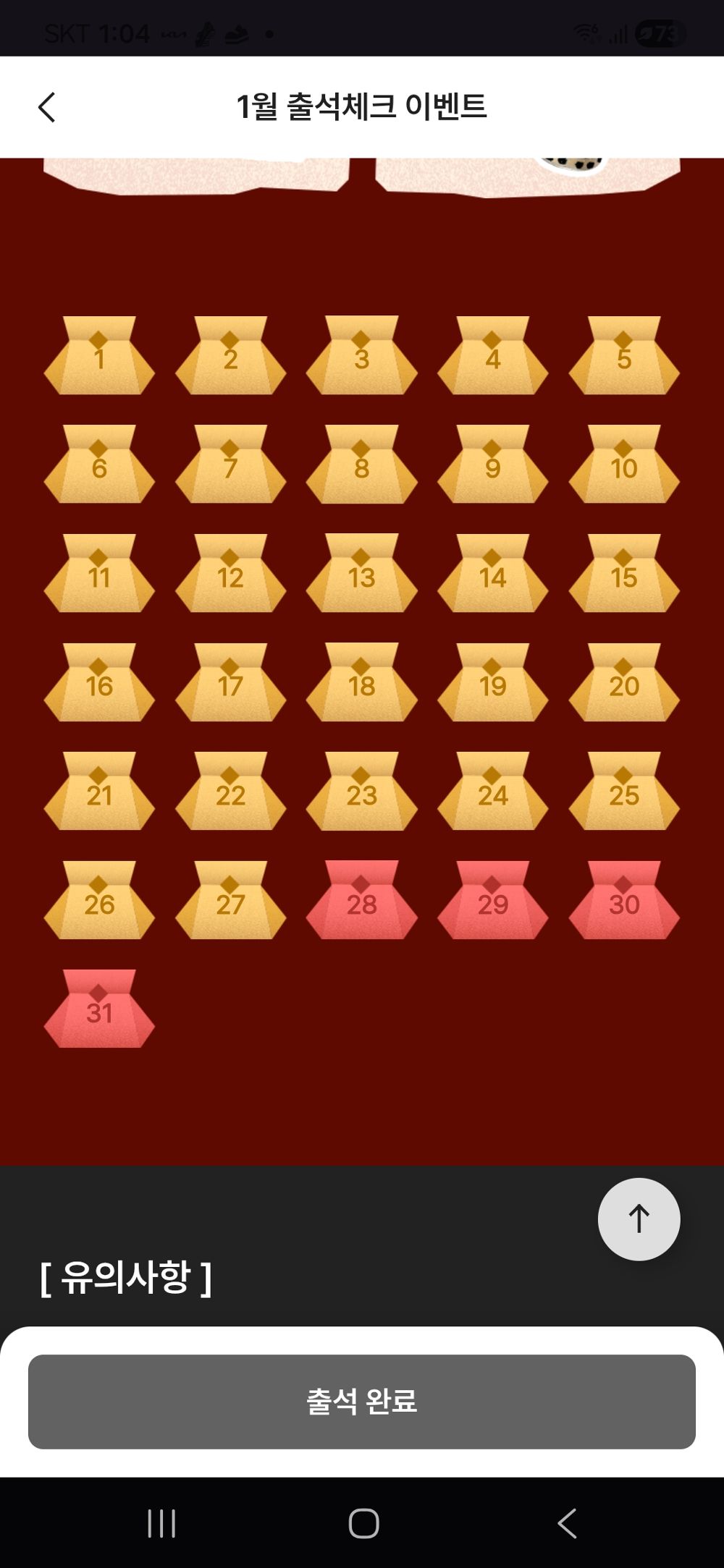The height and width of the screenshot is (1568, 724).
Task: Go back from the 1월 출석체크 이벤트 page
Action: click(x=47, y=107)
